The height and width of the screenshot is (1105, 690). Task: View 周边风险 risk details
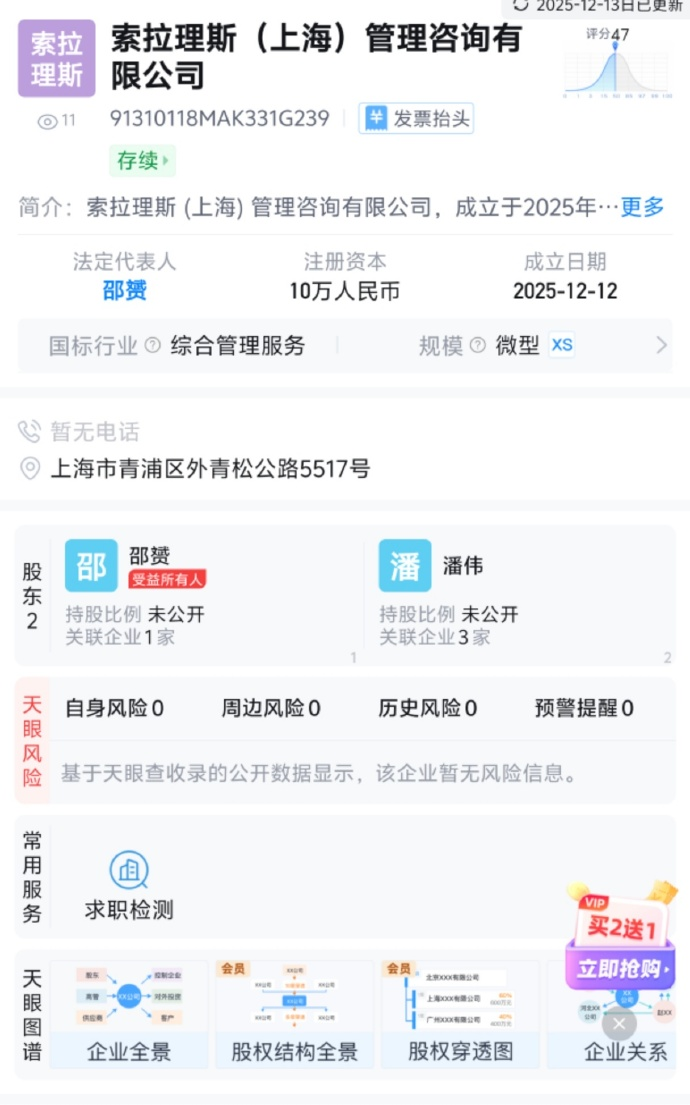(271, 709)
